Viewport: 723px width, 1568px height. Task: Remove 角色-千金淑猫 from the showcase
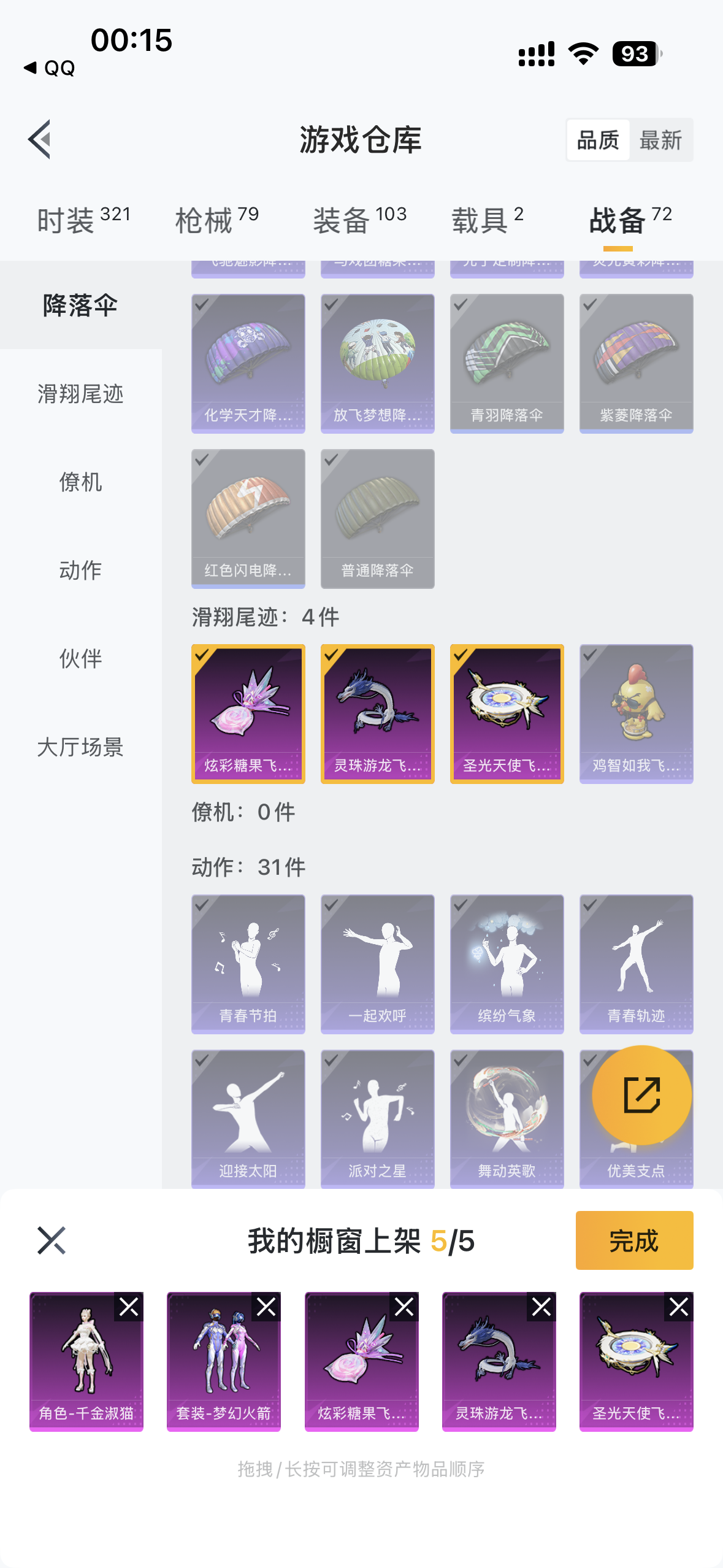(129, 1307)
